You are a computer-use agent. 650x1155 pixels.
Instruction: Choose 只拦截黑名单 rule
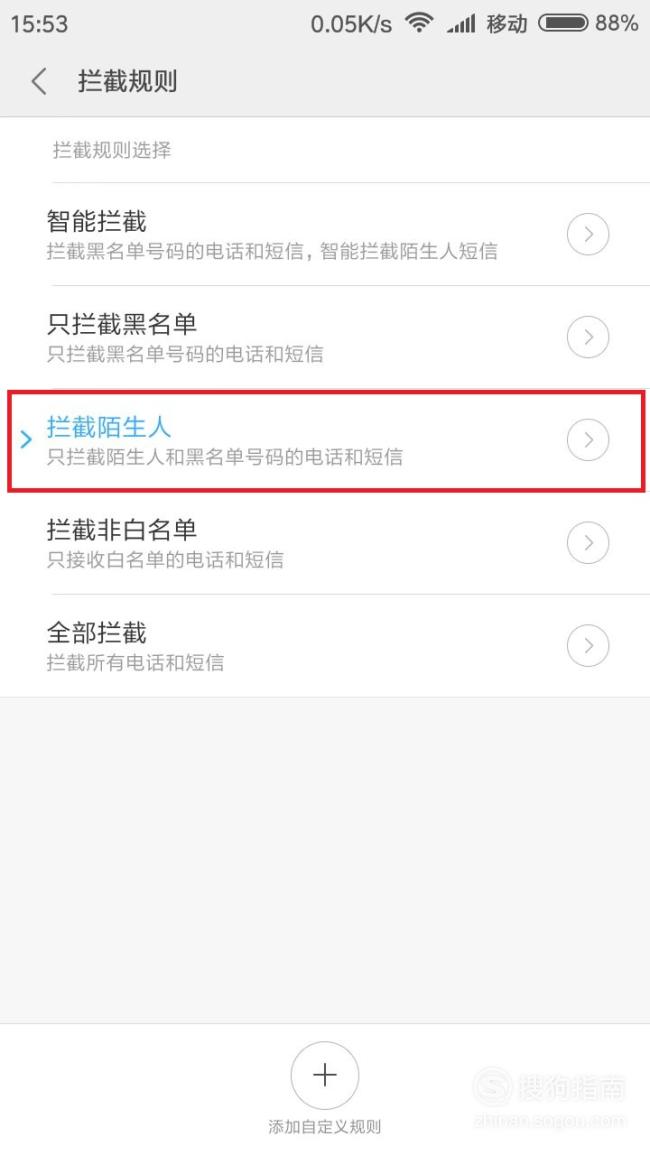(x=325, y=337)
